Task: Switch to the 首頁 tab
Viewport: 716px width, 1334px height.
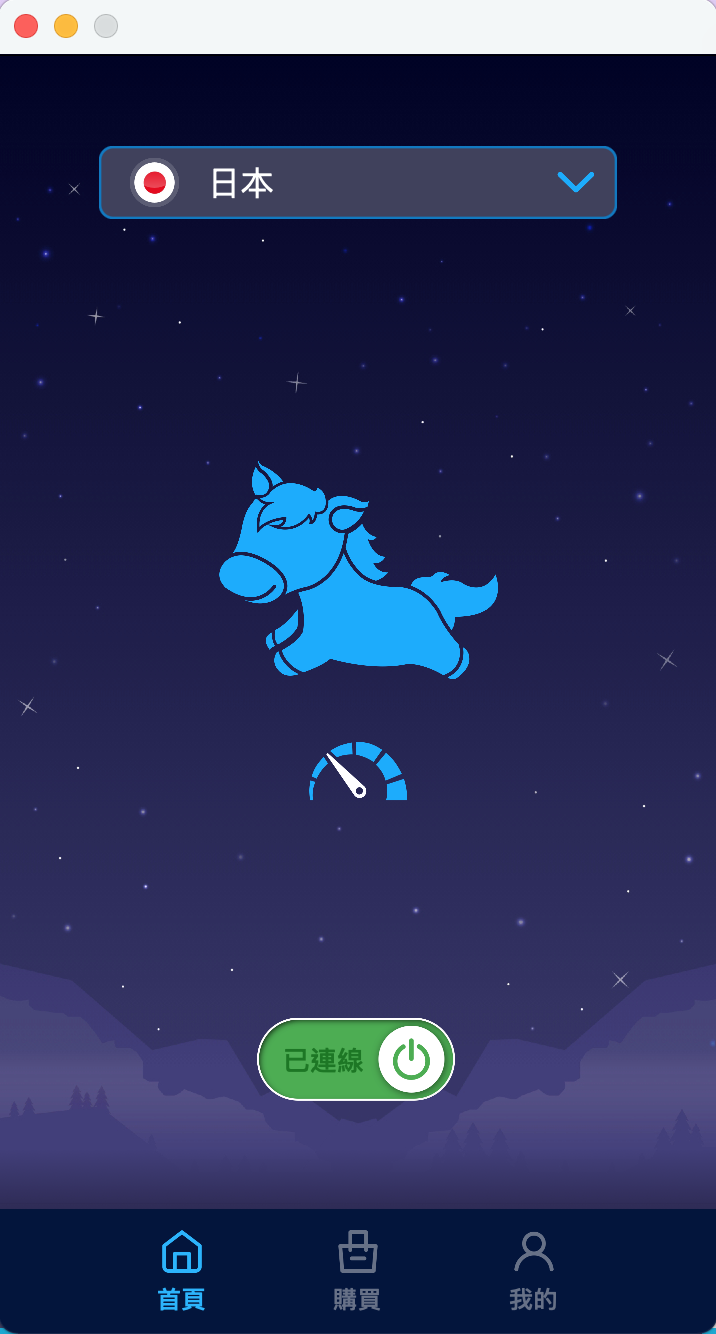Action: tap(181, 1270)
